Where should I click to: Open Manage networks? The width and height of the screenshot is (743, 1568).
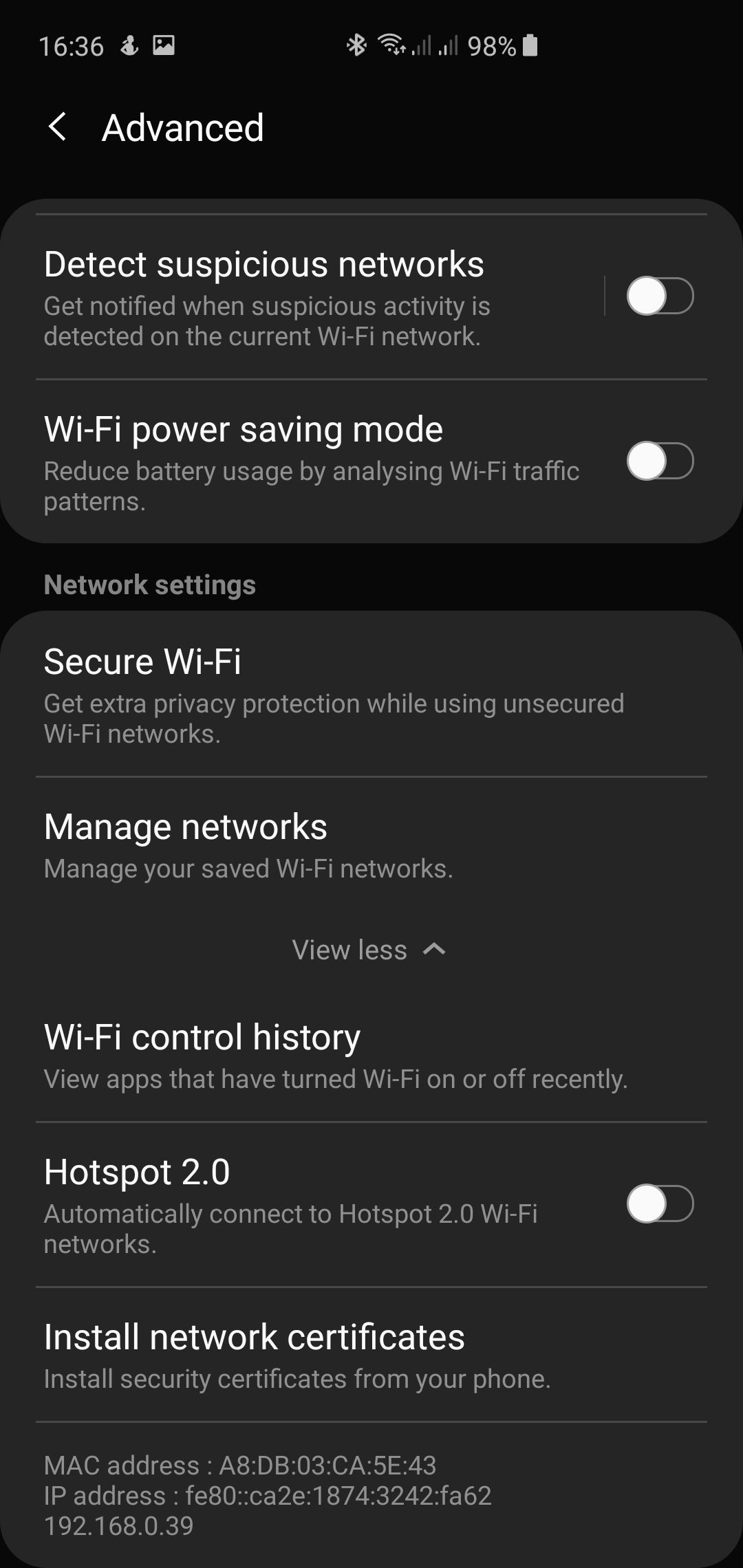371,846
